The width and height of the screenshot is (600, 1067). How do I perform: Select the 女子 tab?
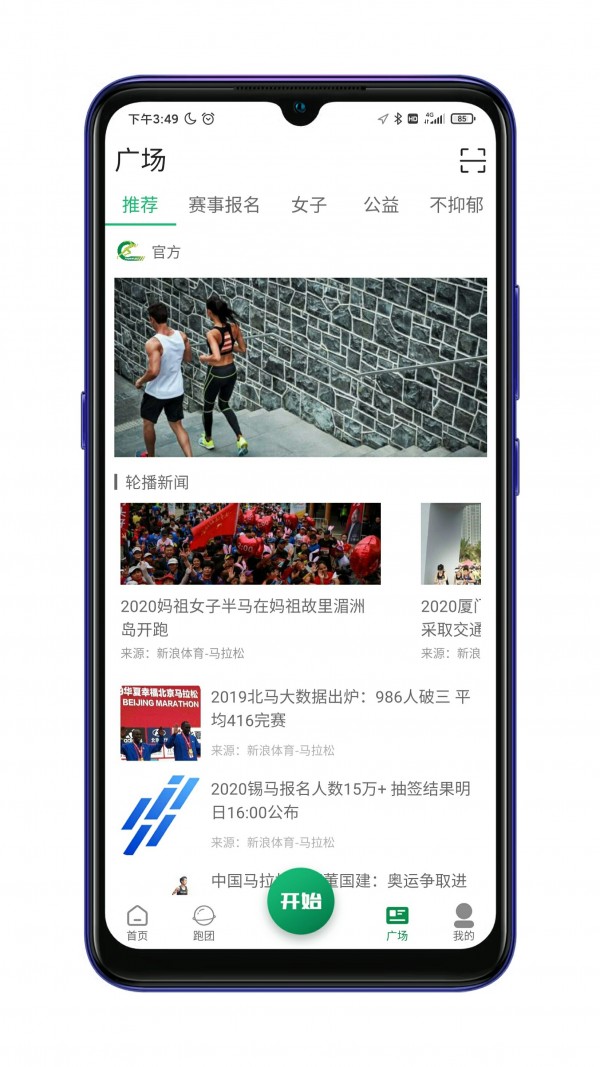309,205
